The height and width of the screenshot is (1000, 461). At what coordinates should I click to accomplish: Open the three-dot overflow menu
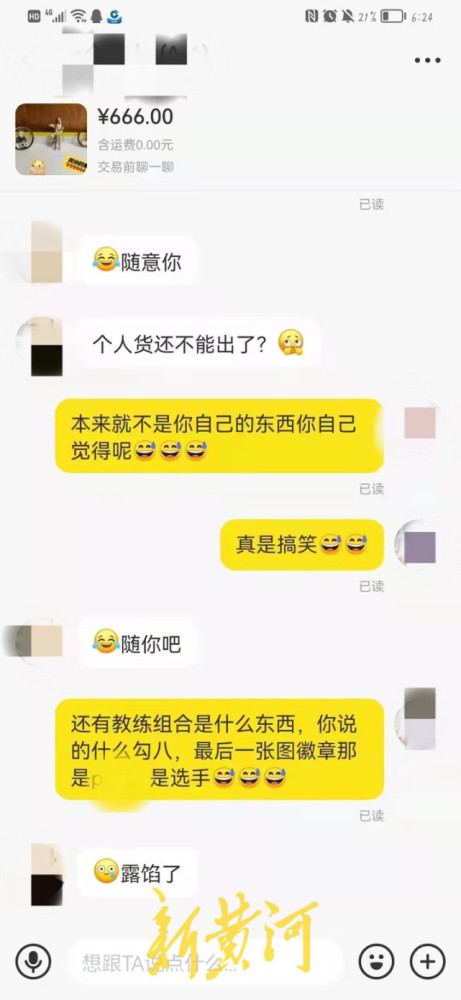(x=427, y=61)
